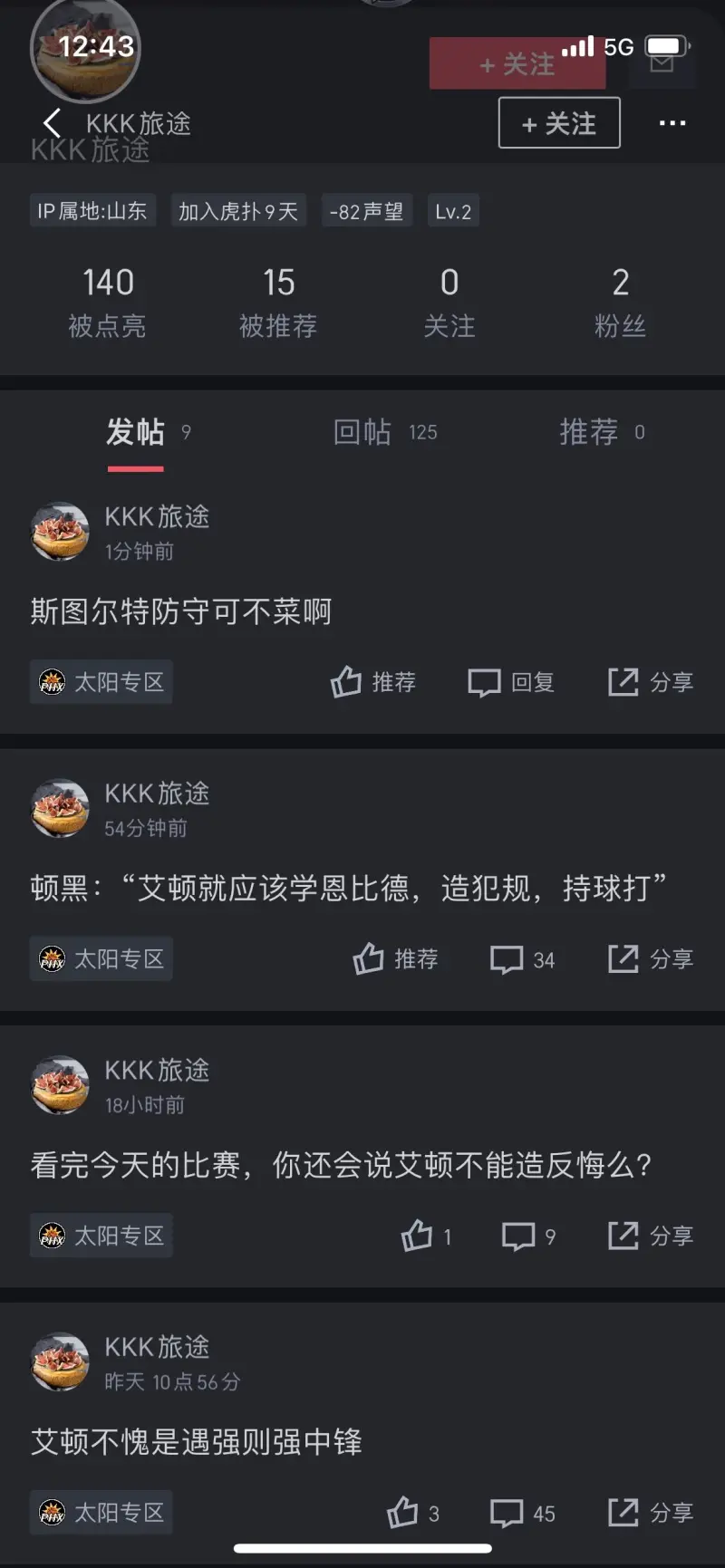Go back with the top arrow
This screenshot has height=1568, width=725.
point(52,123)
